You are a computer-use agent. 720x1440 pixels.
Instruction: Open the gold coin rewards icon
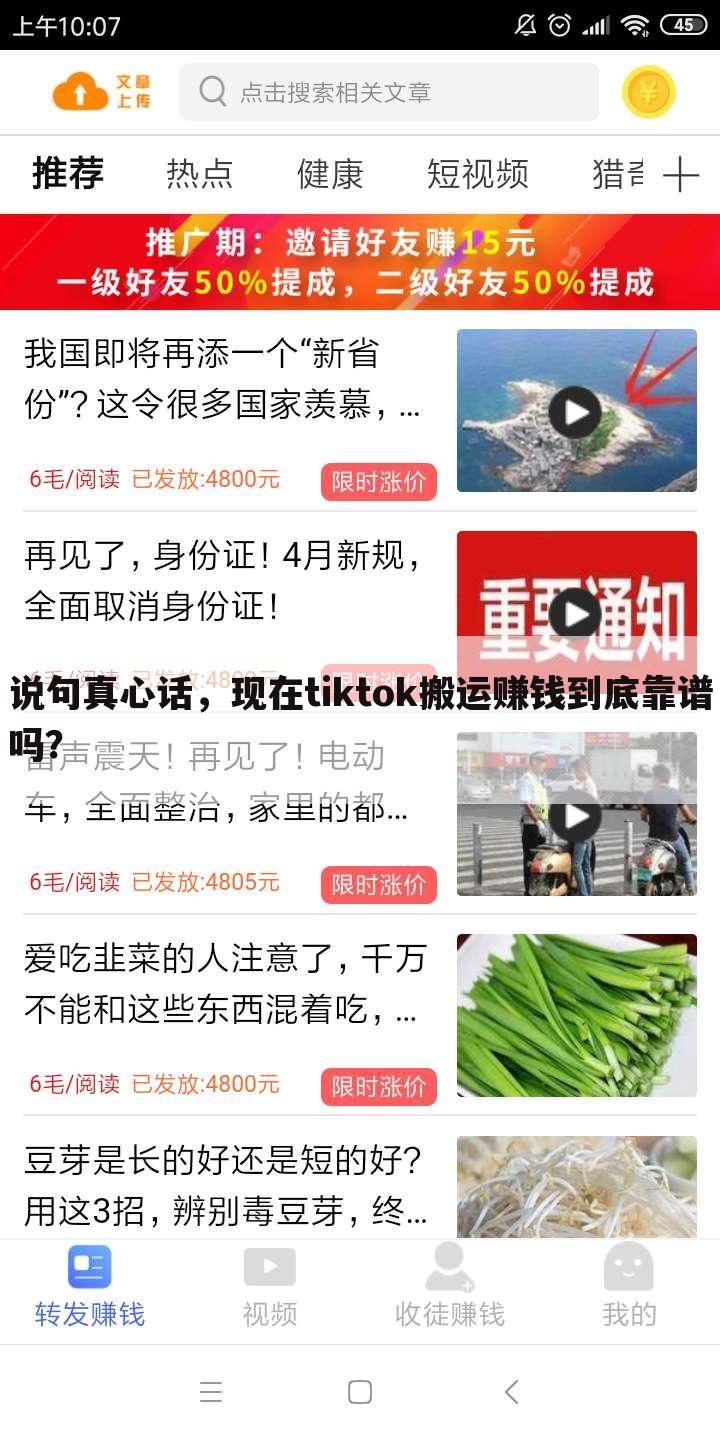point(648,92)
